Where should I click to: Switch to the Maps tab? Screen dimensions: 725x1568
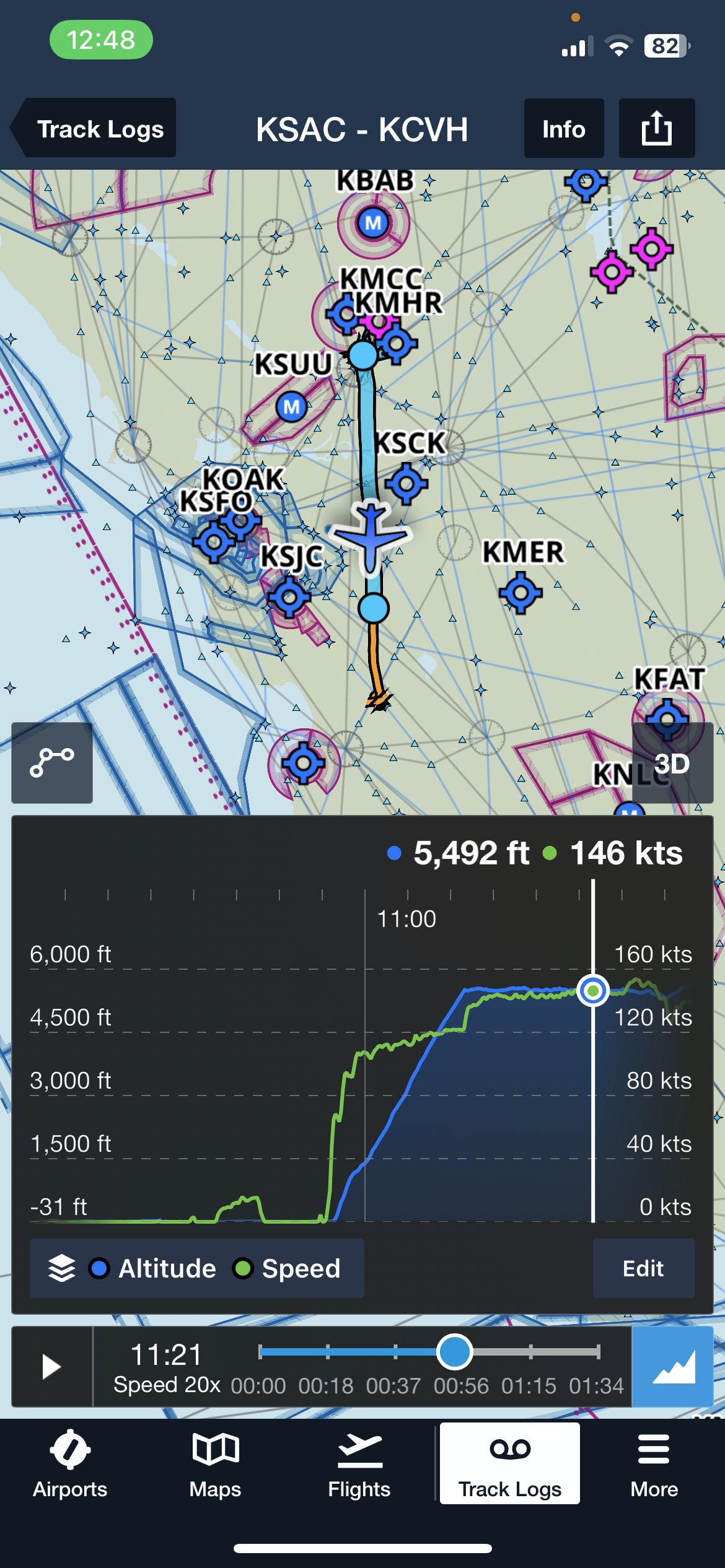click(215, 1464)
